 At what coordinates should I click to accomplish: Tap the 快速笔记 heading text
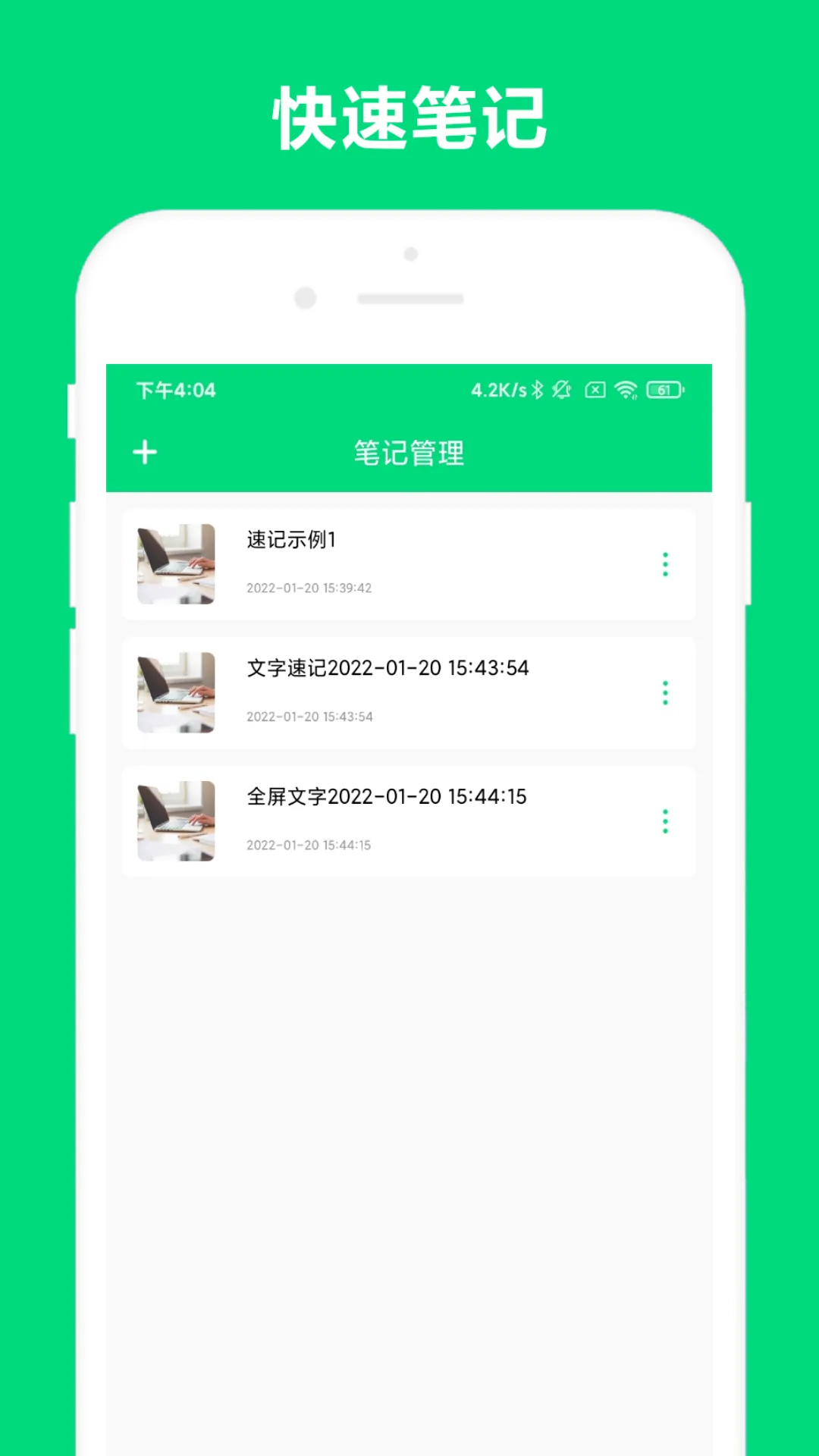(x=409, y=115)
